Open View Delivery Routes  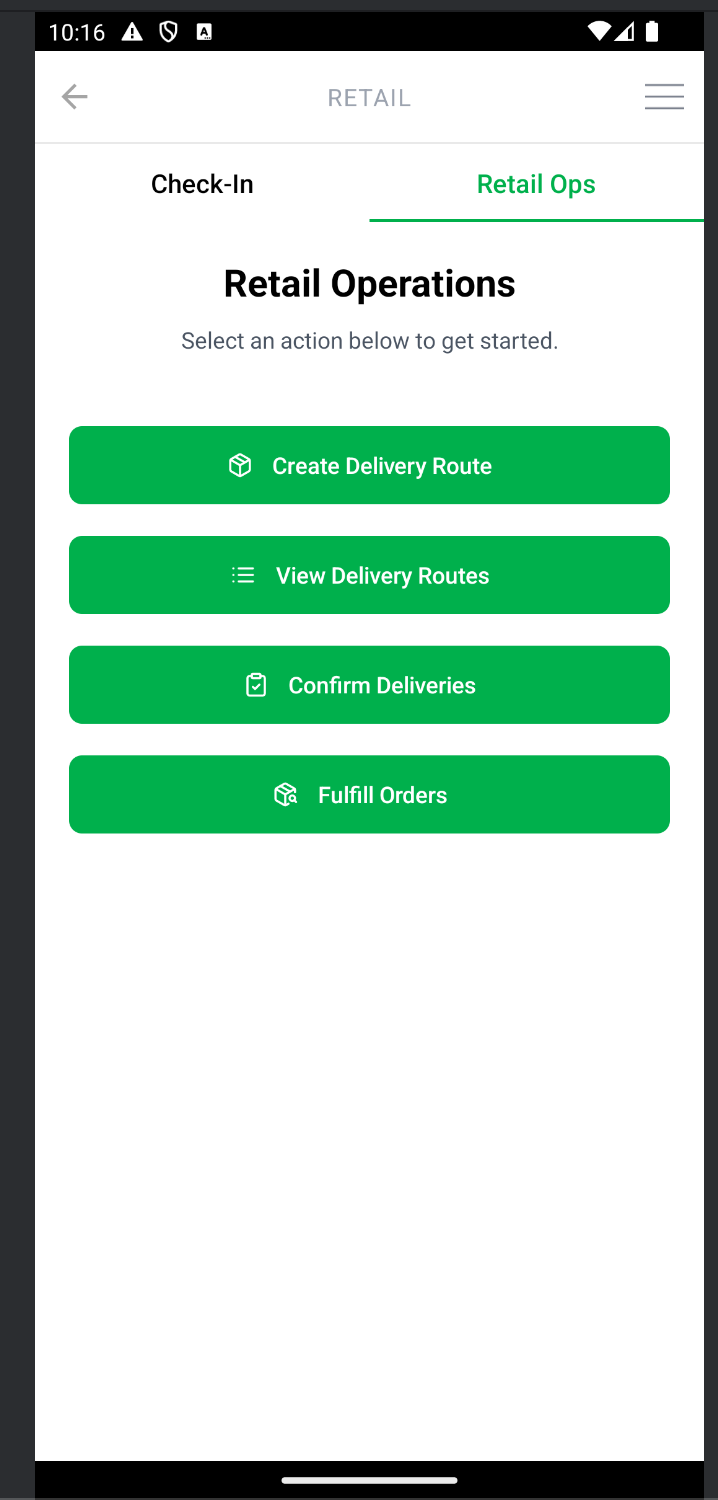coord(369,576)
